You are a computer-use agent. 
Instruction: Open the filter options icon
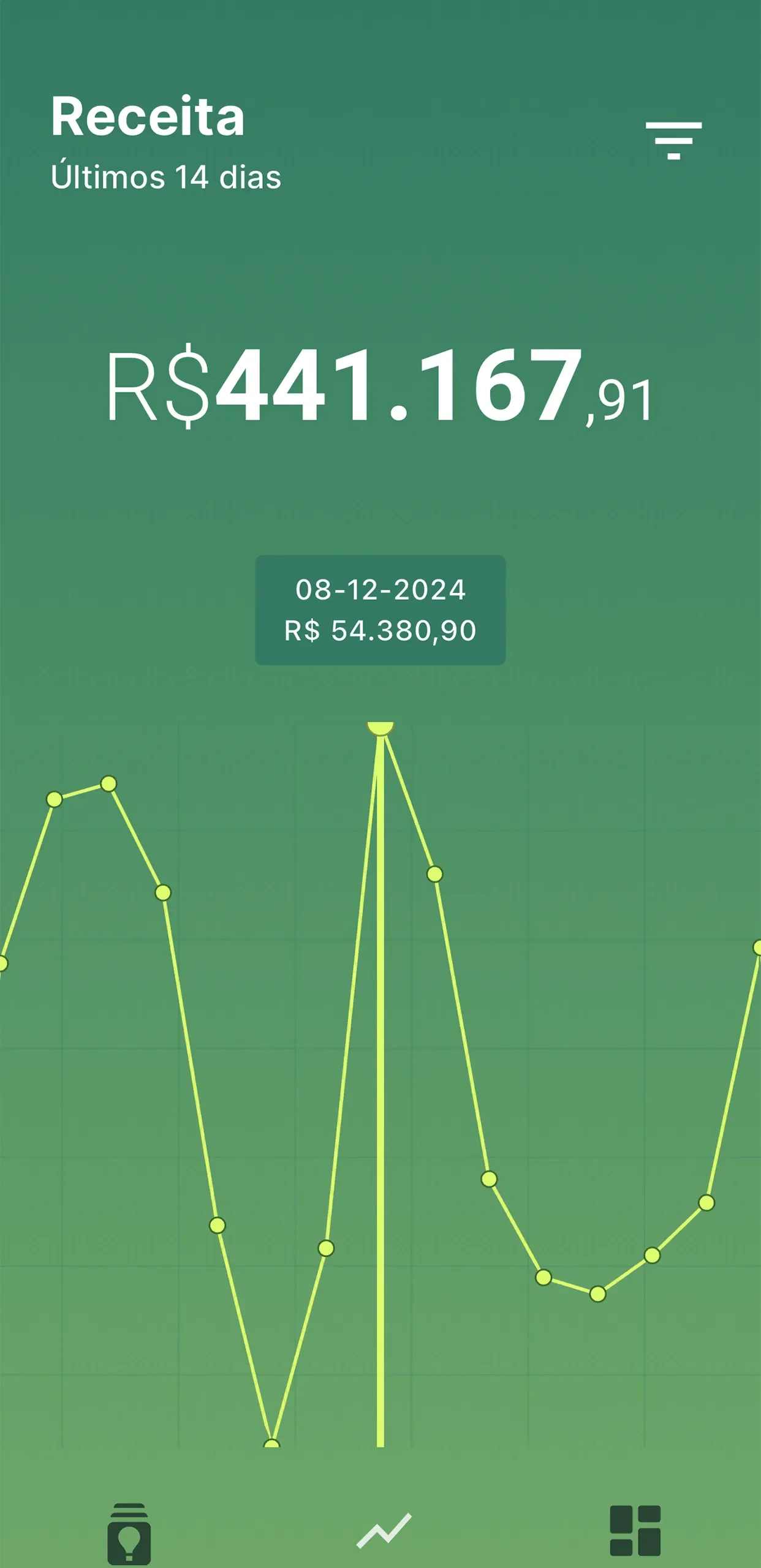(x=673, y=140)
